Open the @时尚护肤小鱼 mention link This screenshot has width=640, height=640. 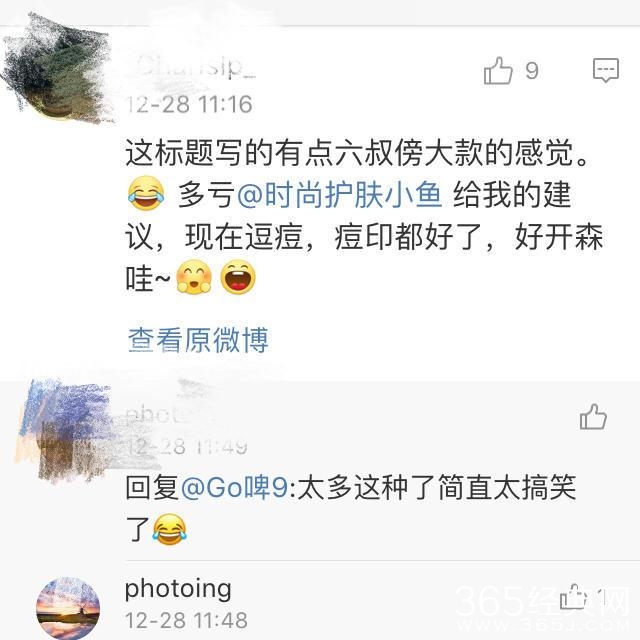[x=330, y=191]
